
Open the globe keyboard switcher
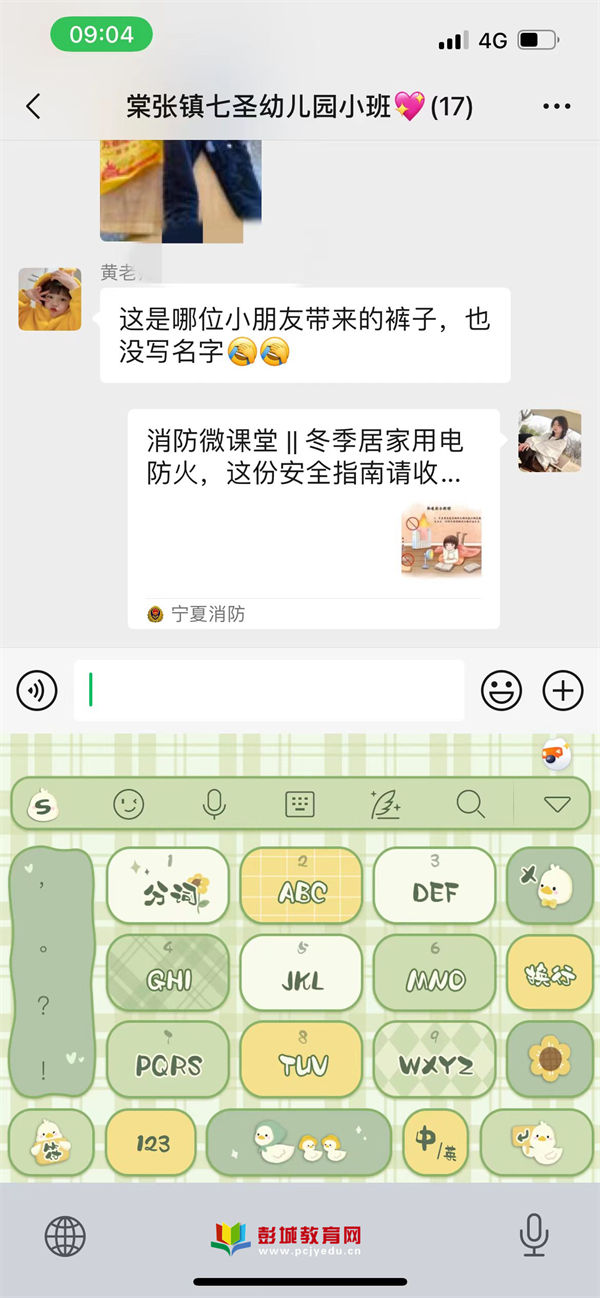(x=65, y=1237)
